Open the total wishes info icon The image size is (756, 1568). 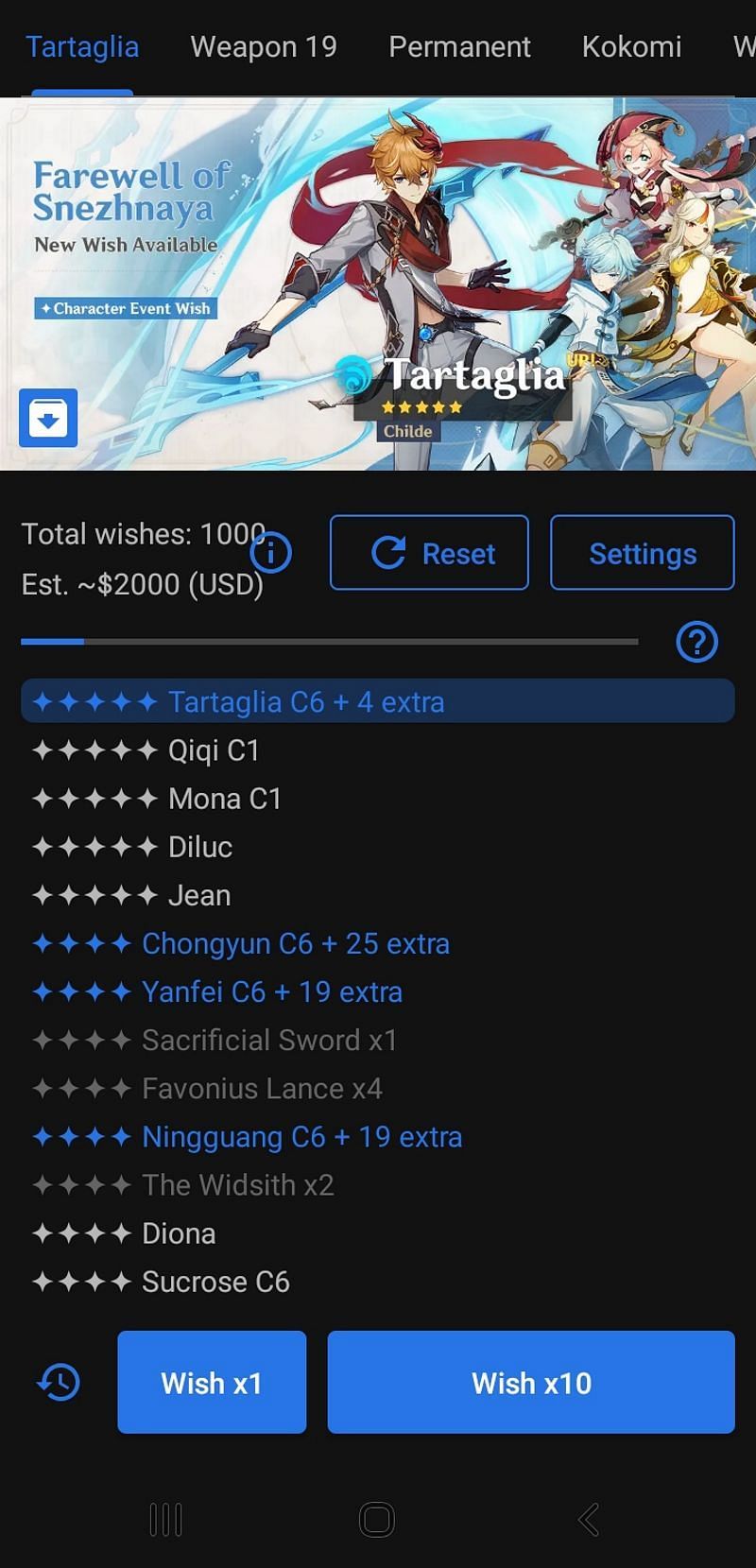[x=272, y=552]
